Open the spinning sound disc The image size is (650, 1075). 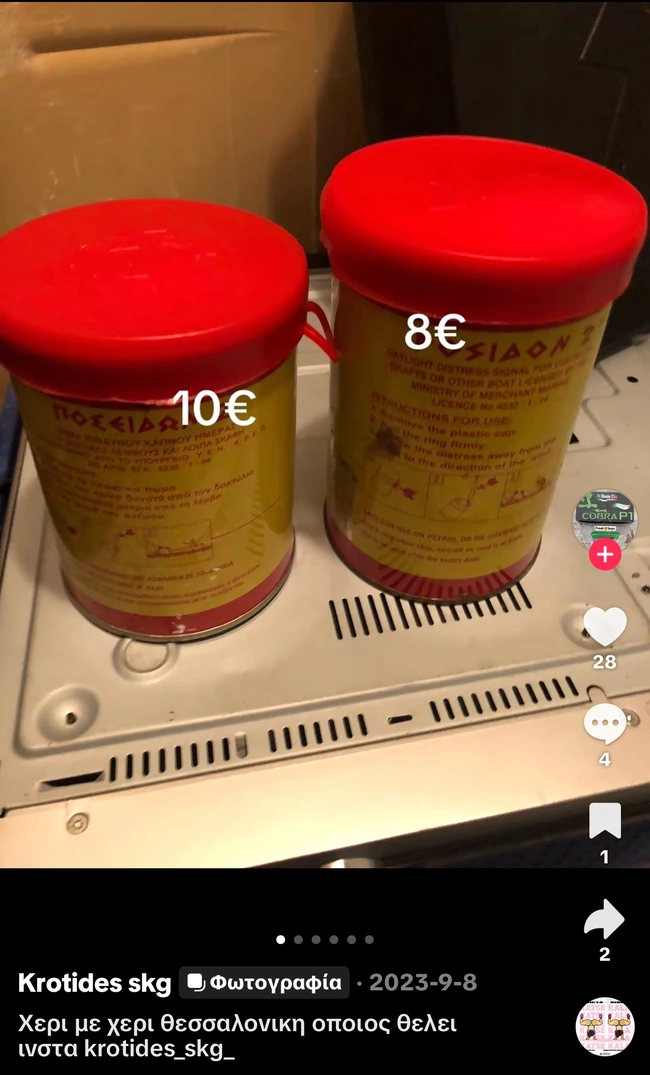click(605, 1026)
